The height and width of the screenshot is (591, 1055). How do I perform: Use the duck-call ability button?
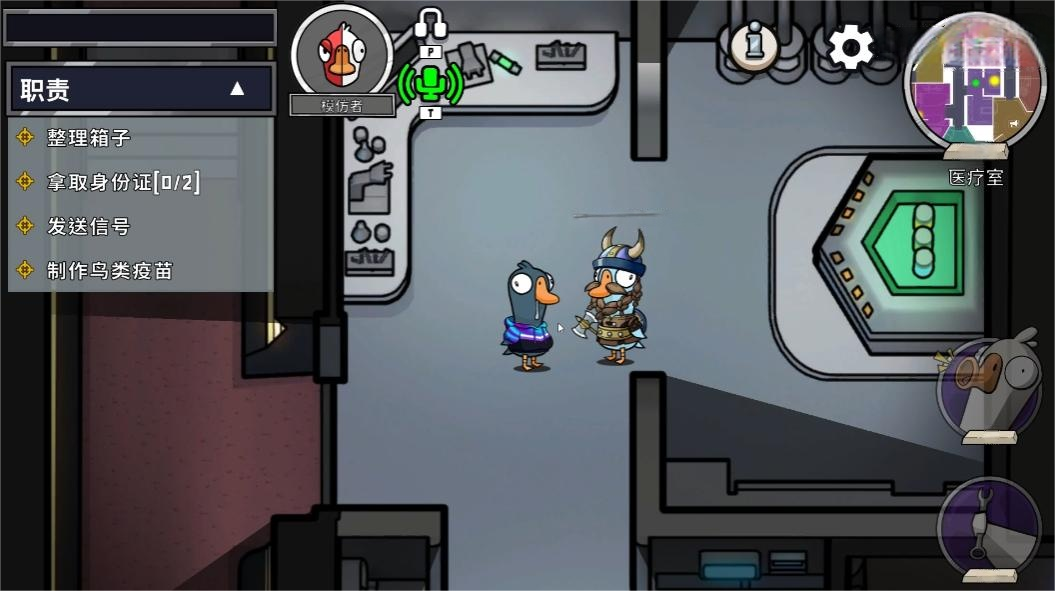tap(989, 386)
